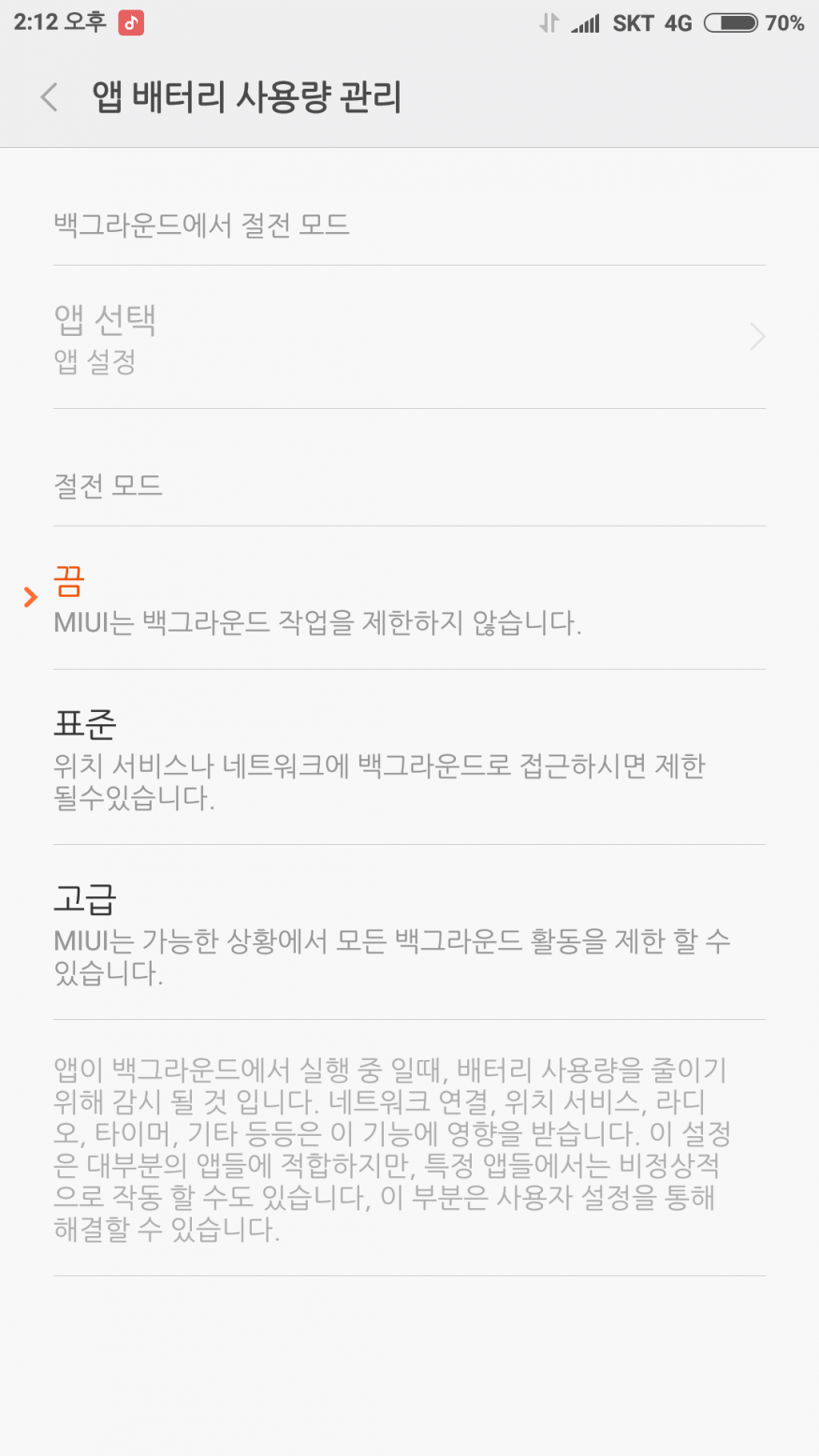Viewport: 819px width, 1456px height.
Task: Go back from 앱 배터리 사용량 관리
Action: tap(50, 97)
